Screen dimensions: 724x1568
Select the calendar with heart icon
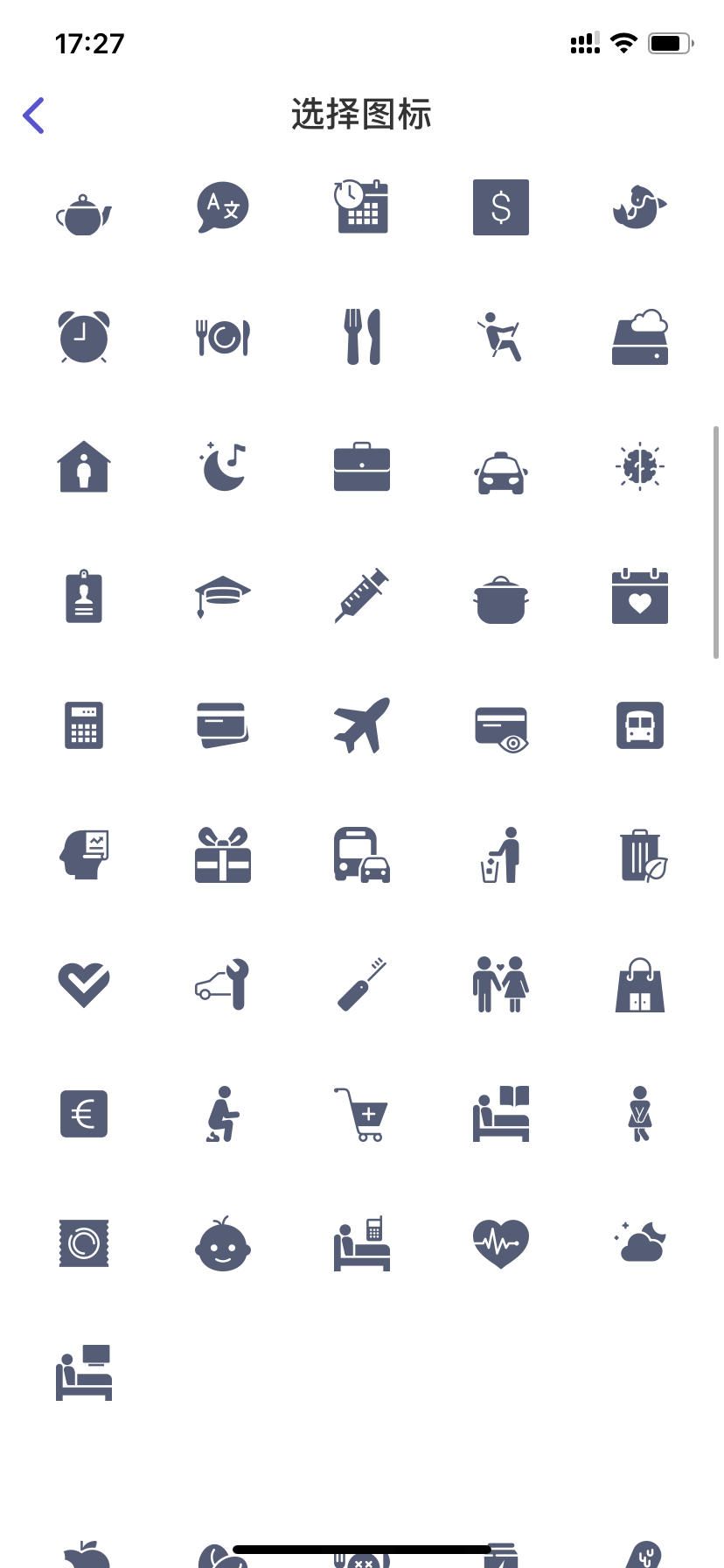pyautogui.click(x=639, y=597)
